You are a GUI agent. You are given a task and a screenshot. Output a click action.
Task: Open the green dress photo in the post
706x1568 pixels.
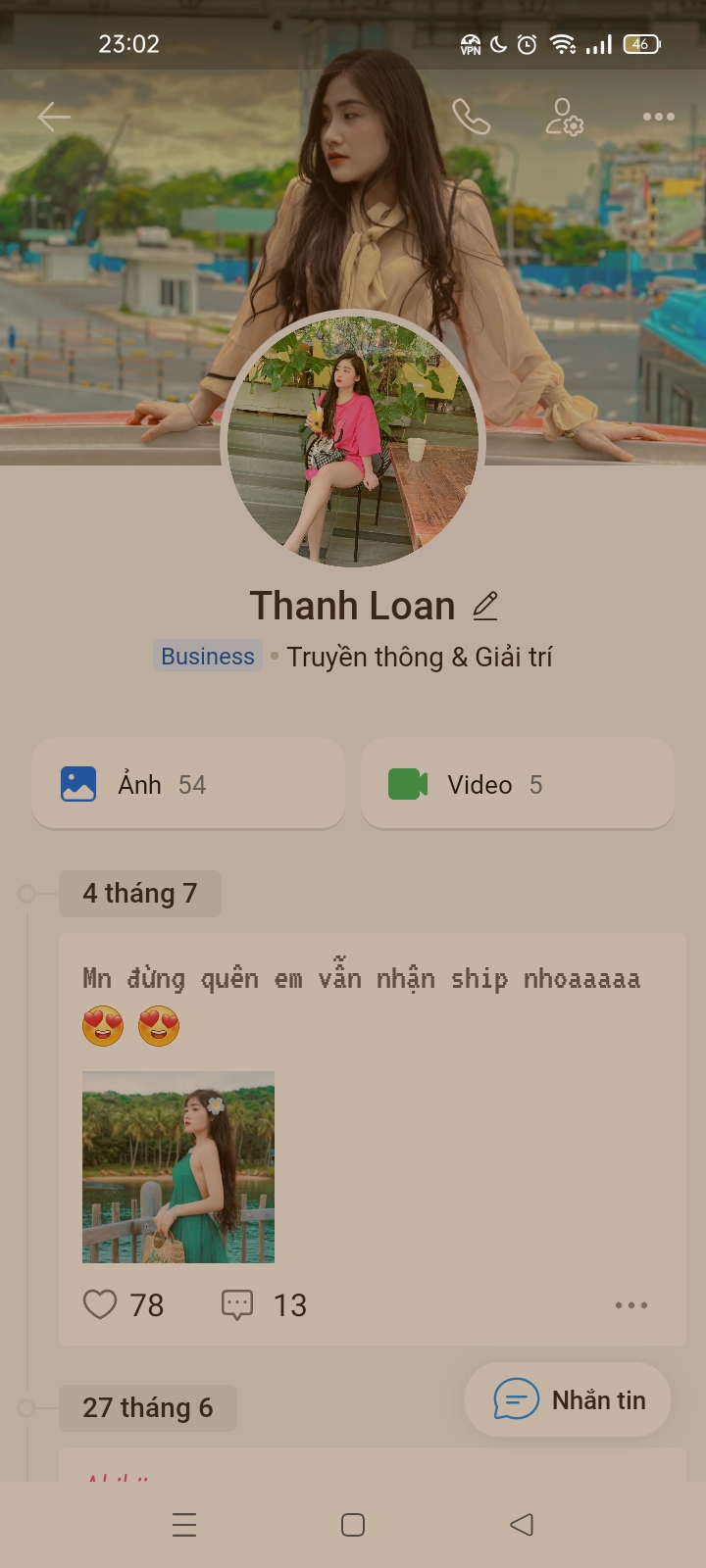[177, 1166]
